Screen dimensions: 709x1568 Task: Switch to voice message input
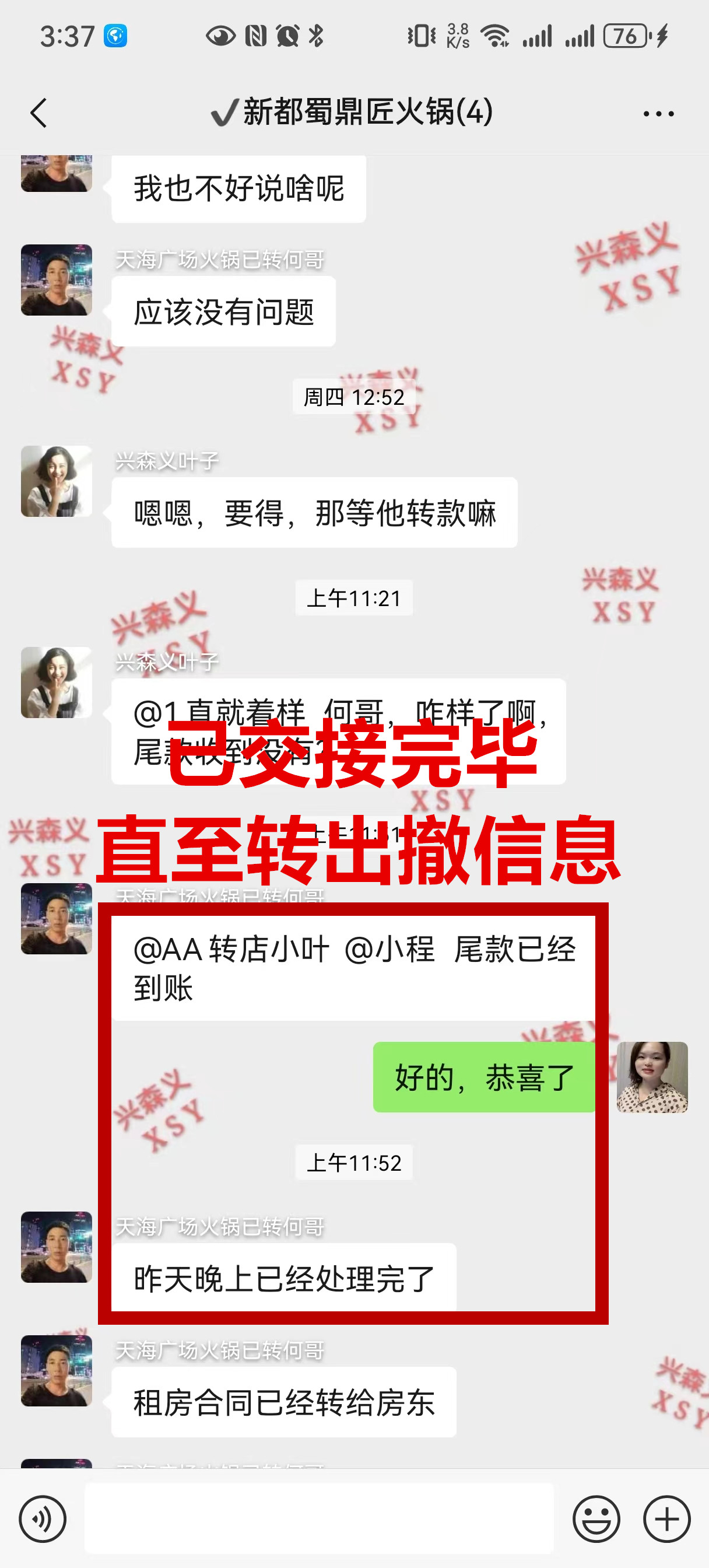(x=42, y=1520)
